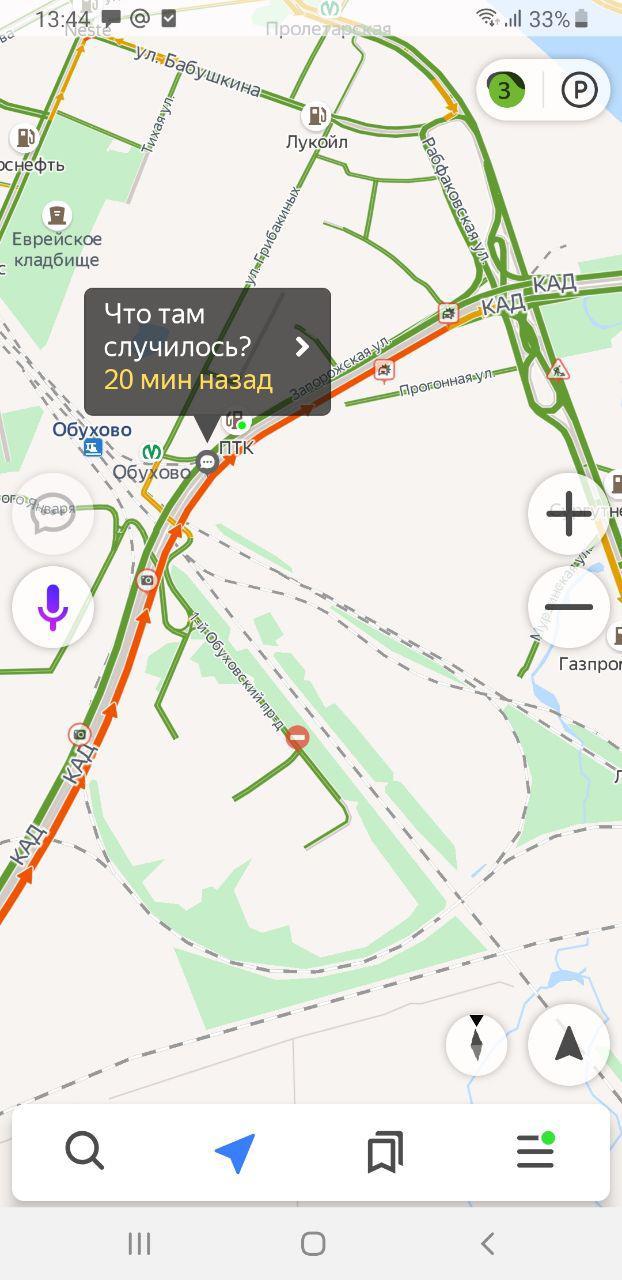
Task: Toggle the parking layer button
Action: 579,91
